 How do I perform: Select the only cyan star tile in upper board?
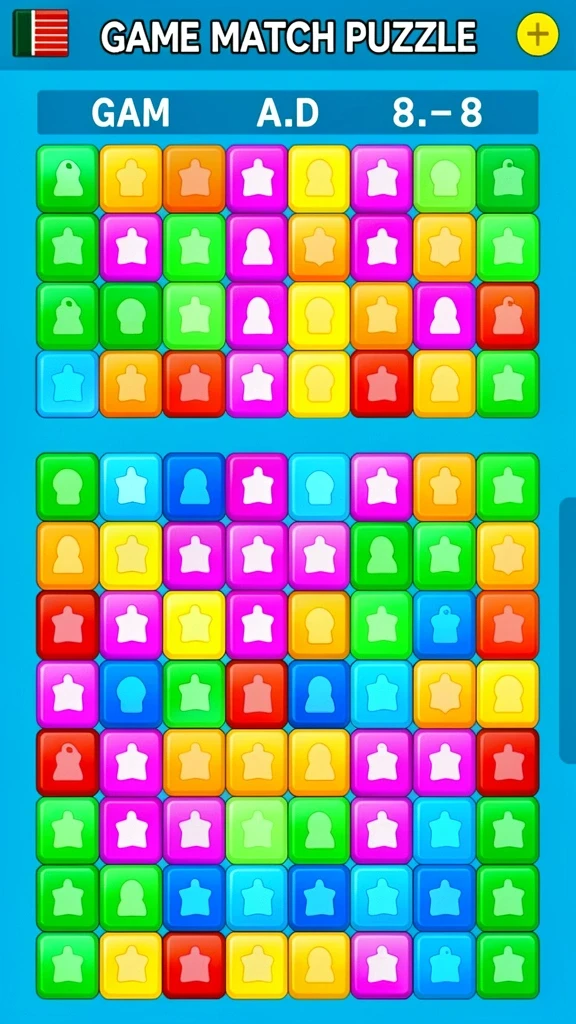point(67,384)
